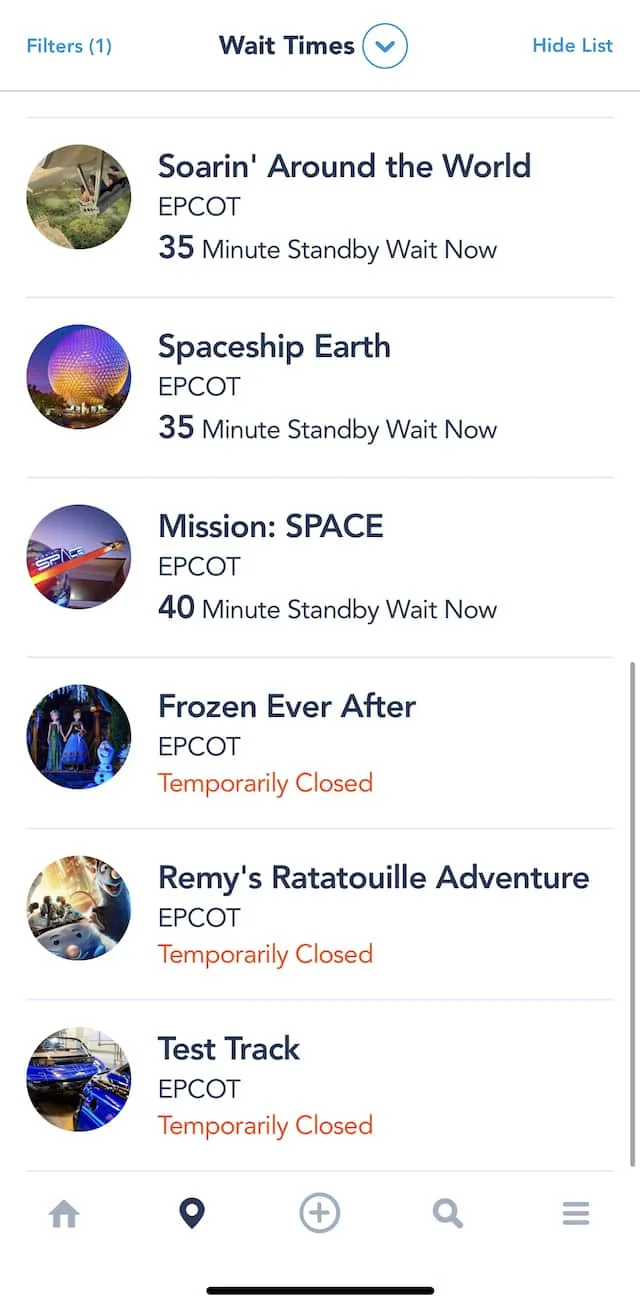Go to the home tab
This screenshot has height=1308, width=640.
pos(64,1214)
